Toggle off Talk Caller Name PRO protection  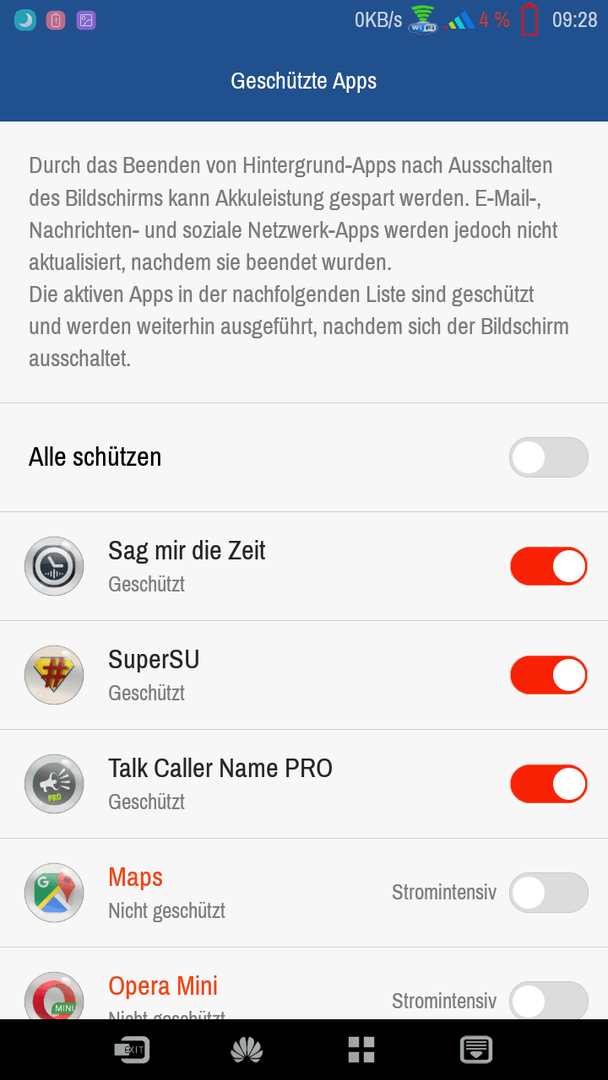(549, 784)
